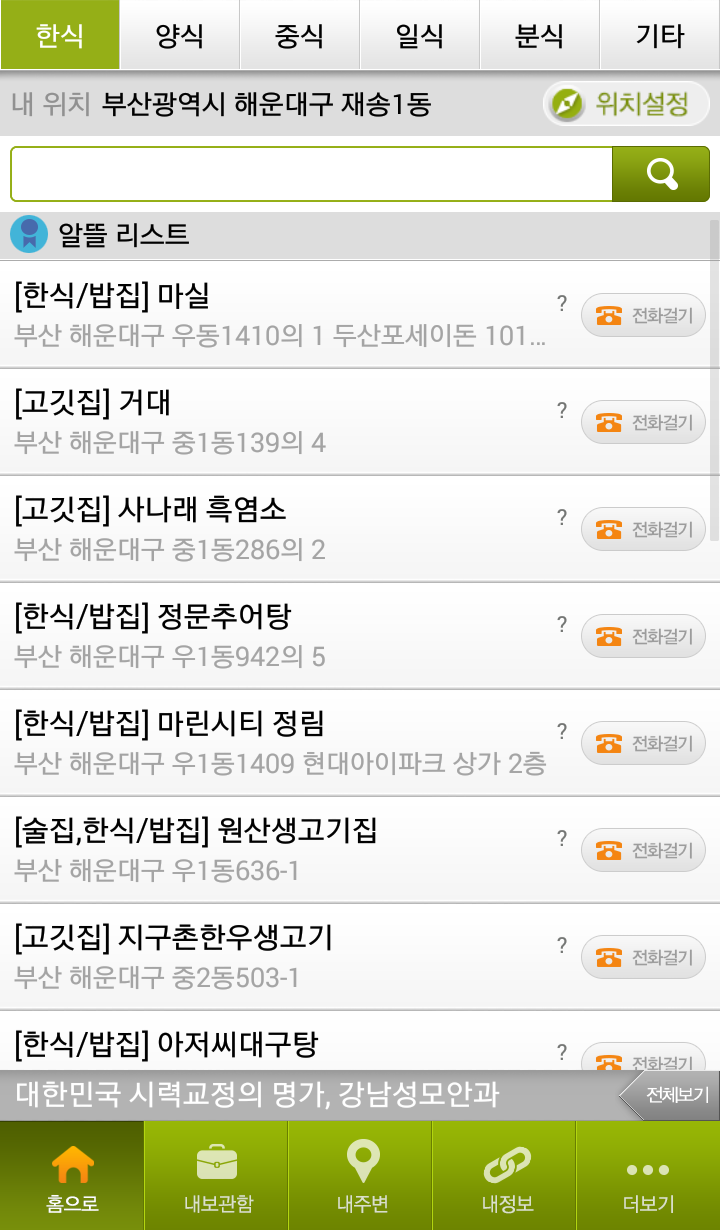
Task: Open the 내주변 nearby tab
Action: click(360, 1176)
